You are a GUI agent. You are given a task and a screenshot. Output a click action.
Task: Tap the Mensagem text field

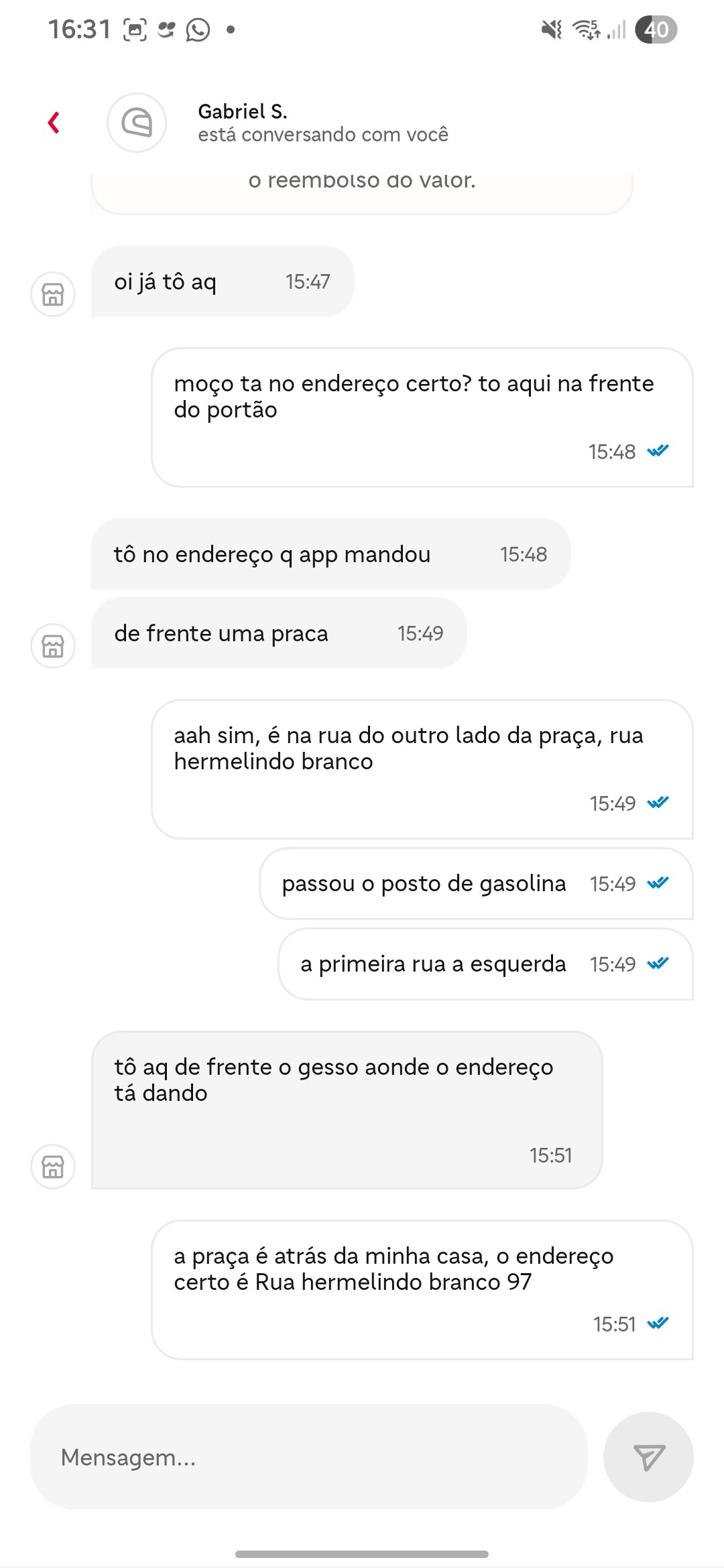click(x=309, y=1457)
